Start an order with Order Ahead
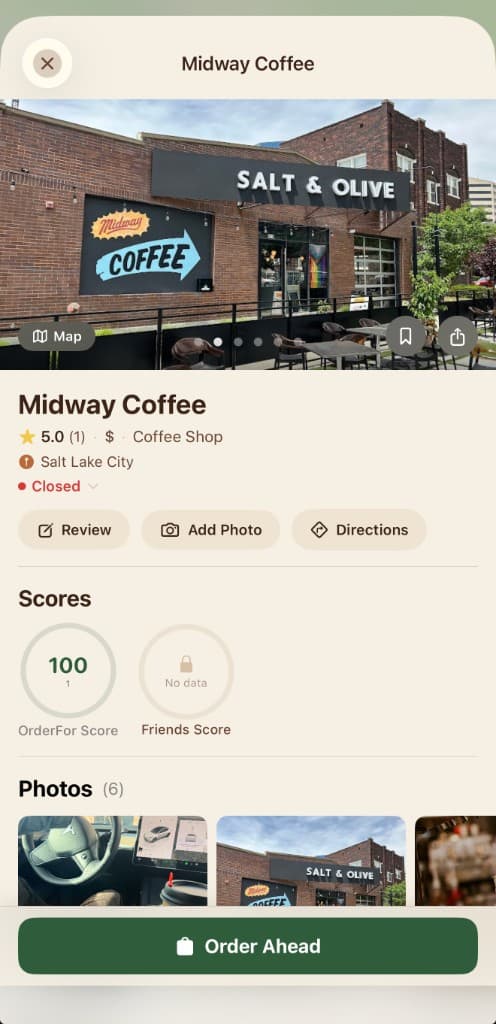This screenshot has width=496, height=1024. point(248,946)
